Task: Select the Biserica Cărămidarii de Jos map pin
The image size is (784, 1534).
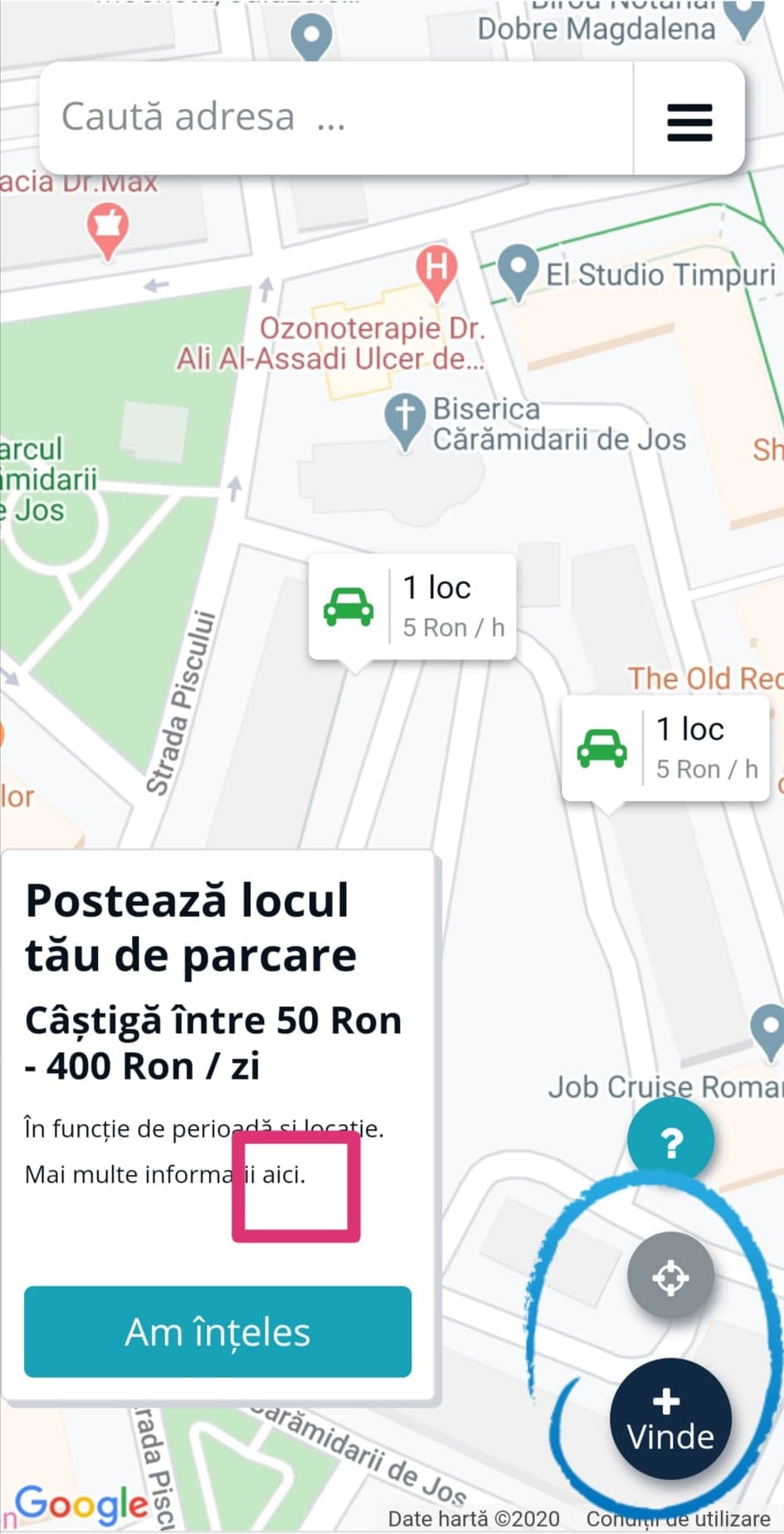Action: coord(405,418)
